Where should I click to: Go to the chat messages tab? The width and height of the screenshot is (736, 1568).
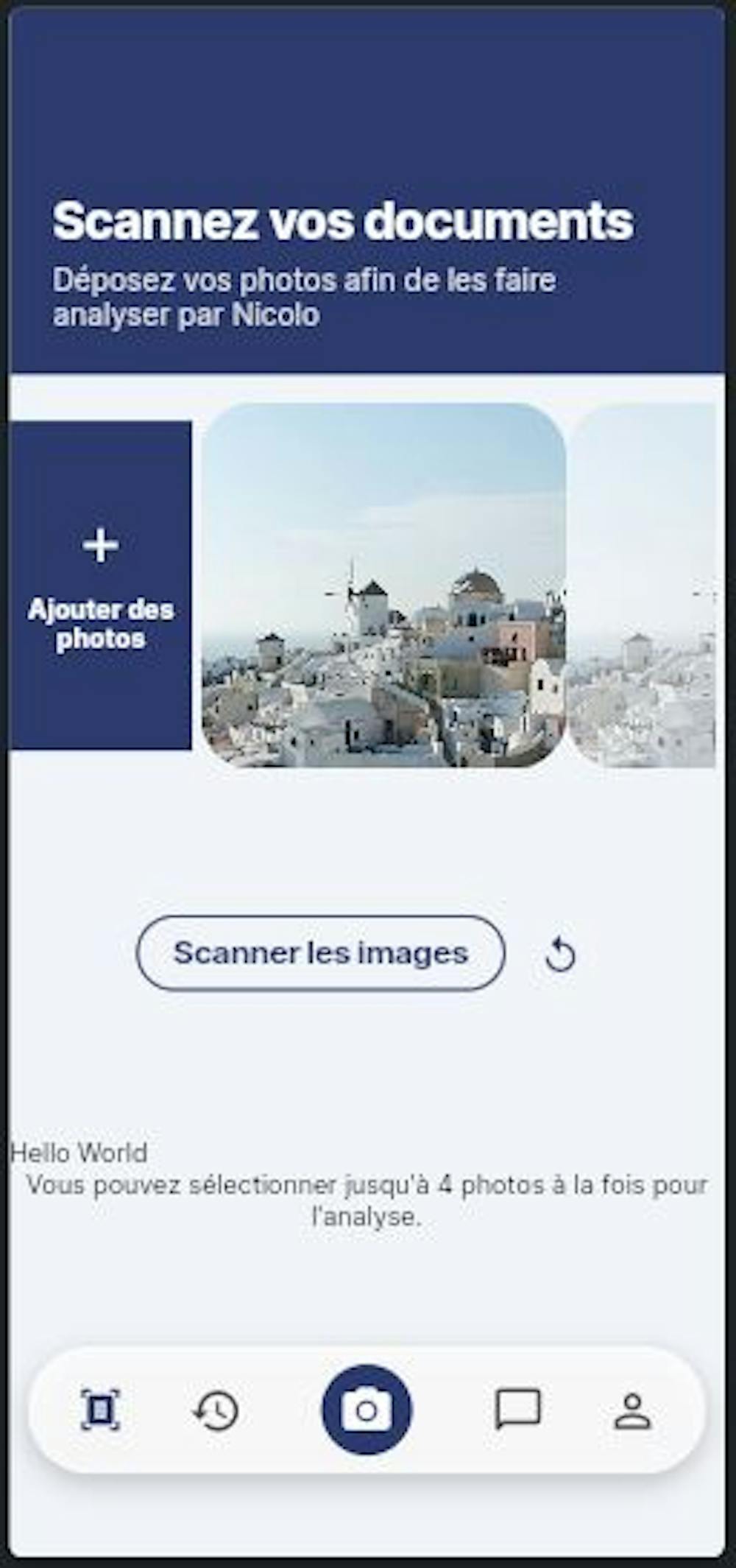tap(518, 1410)
